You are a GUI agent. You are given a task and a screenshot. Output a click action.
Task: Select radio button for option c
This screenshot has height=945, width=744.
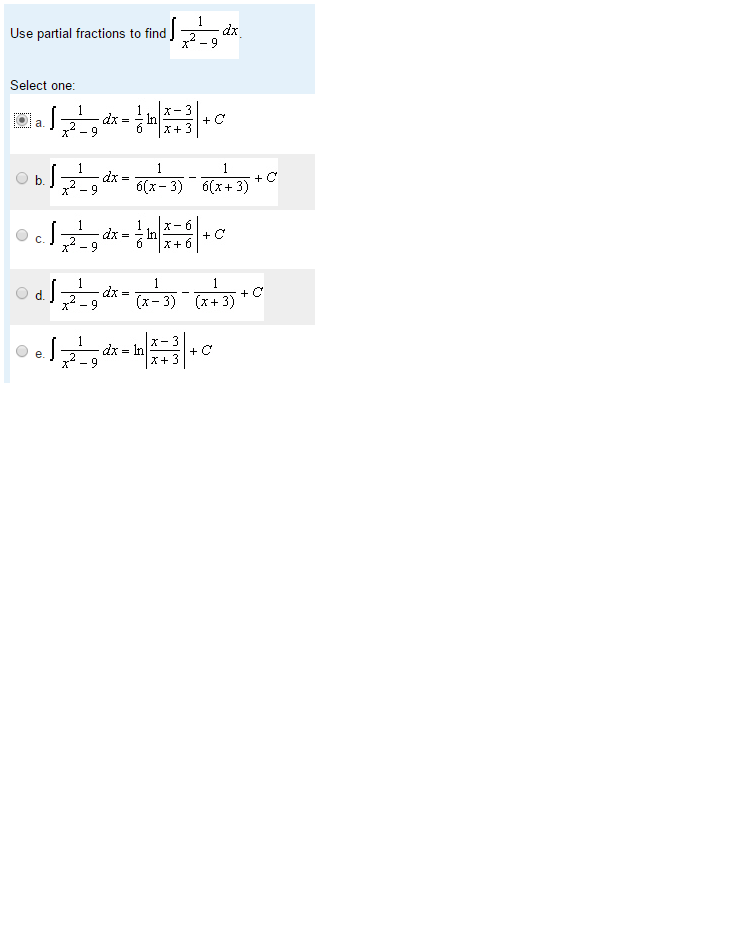(x=20, y=235)
